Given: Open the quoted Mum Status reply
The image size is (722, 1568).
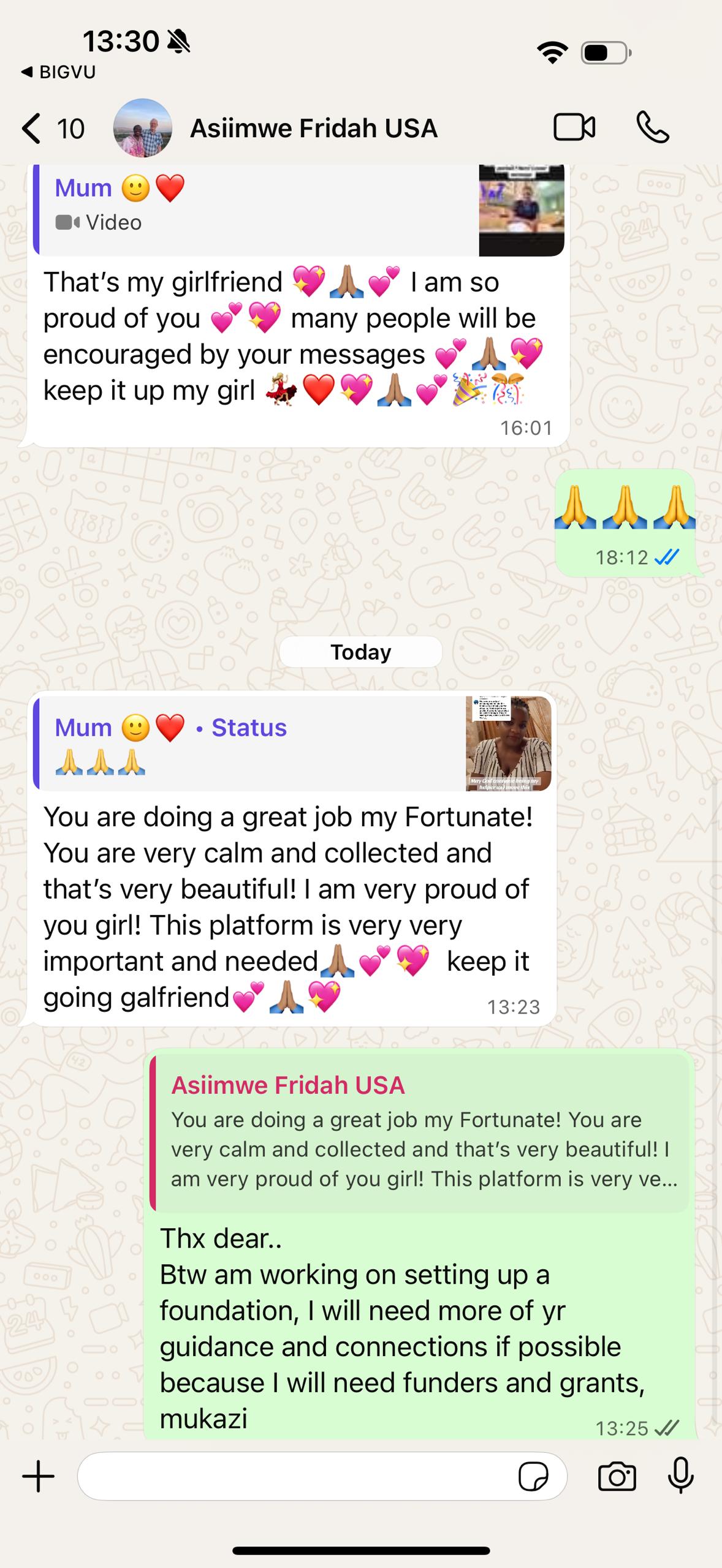Looking at the screenshot, I should (292, 743).
